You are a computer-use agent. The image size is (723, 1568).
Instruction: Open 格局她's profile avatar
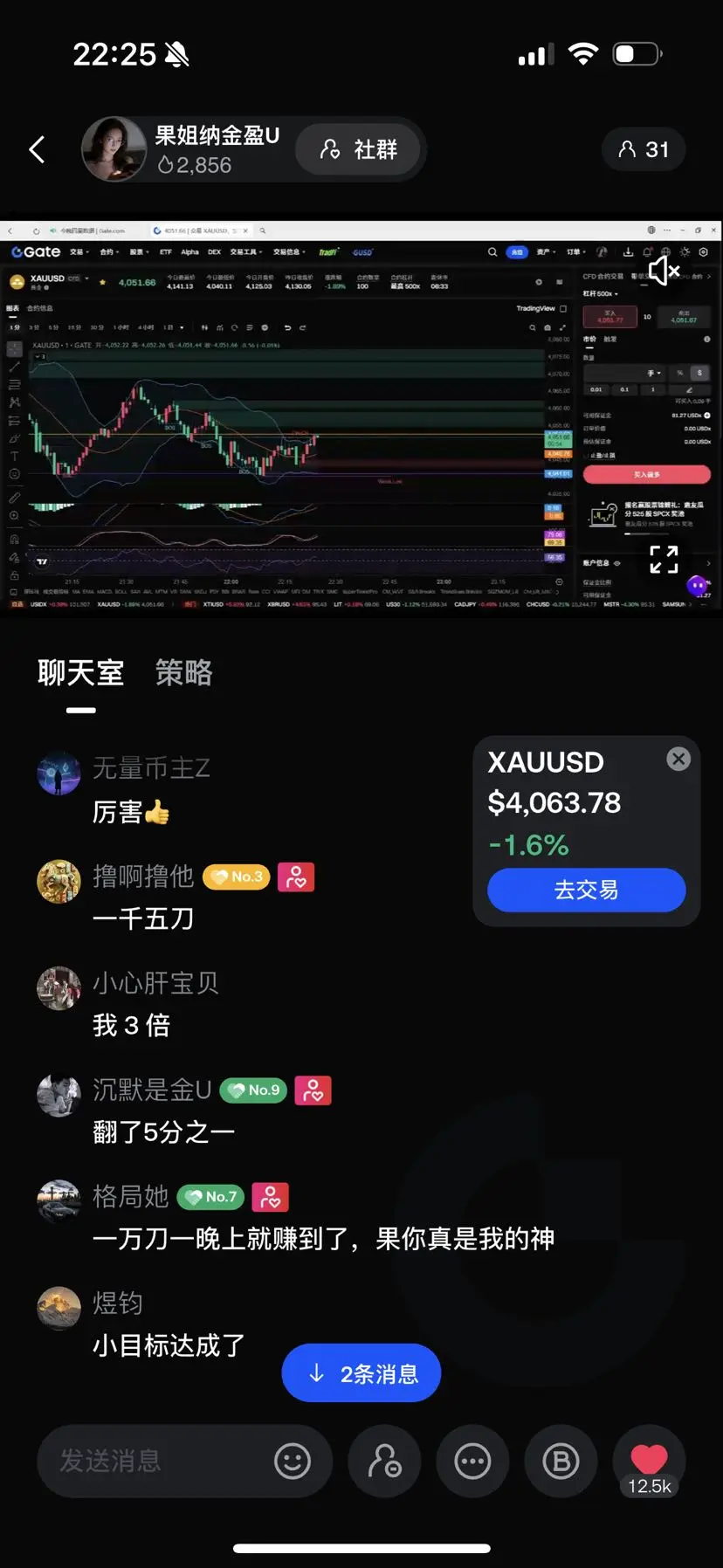click(x=59, y=1200)
